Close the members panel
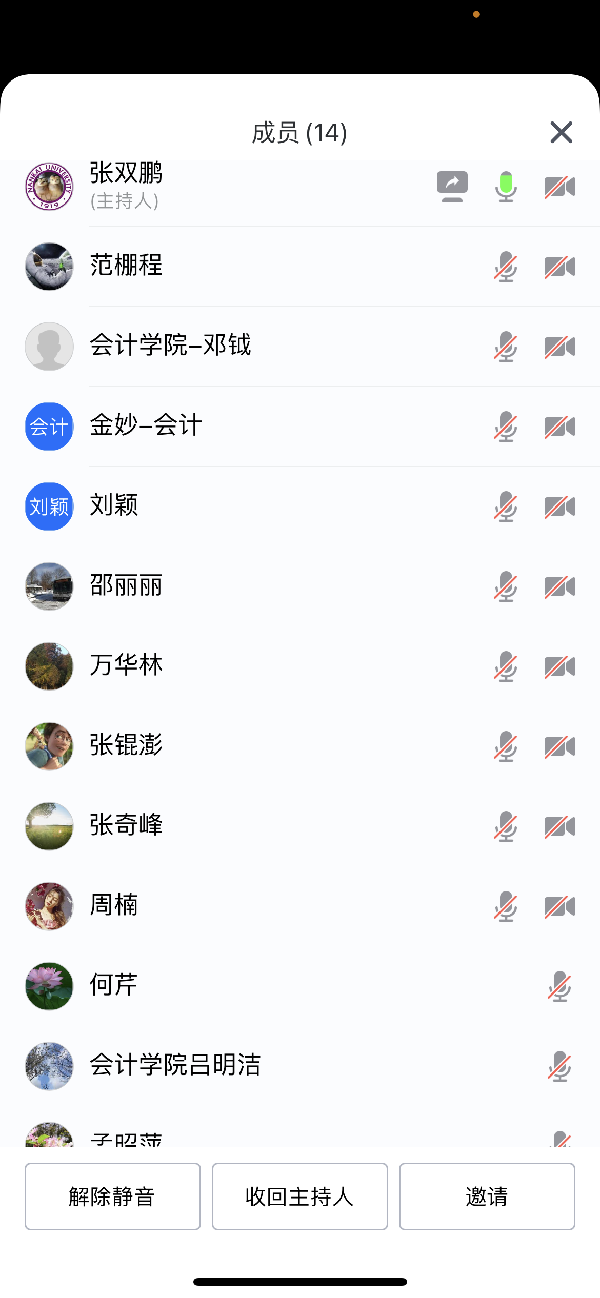Viewport: 600px width, 1298px height. [x=561, y=132]
